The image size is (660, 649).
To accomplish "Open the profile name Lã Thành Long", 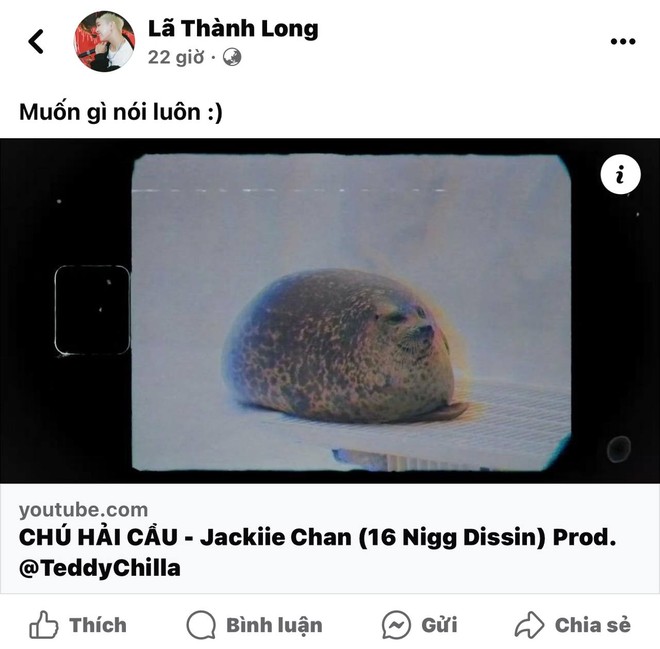I will click(233, 28).
